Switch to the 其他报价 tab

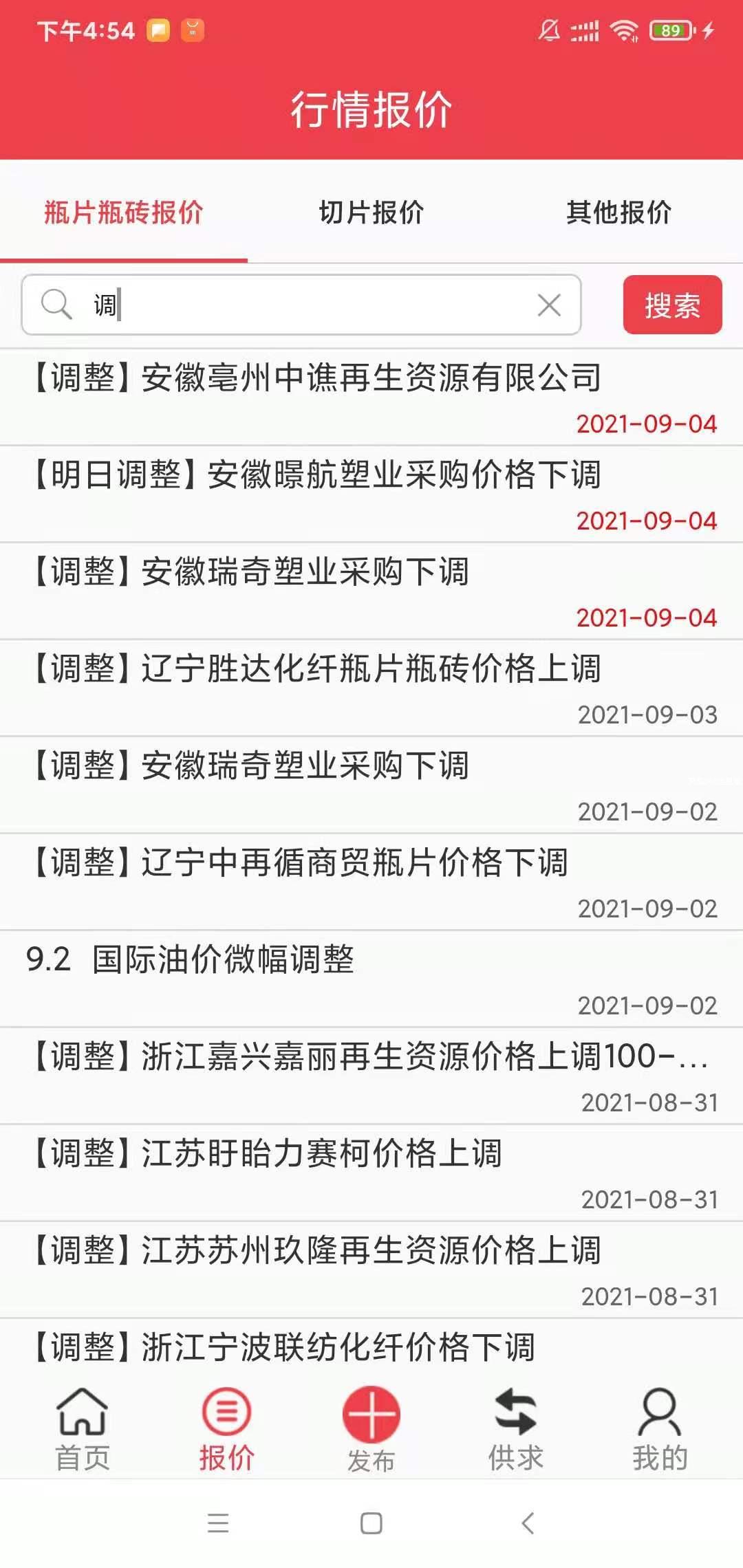618,213
